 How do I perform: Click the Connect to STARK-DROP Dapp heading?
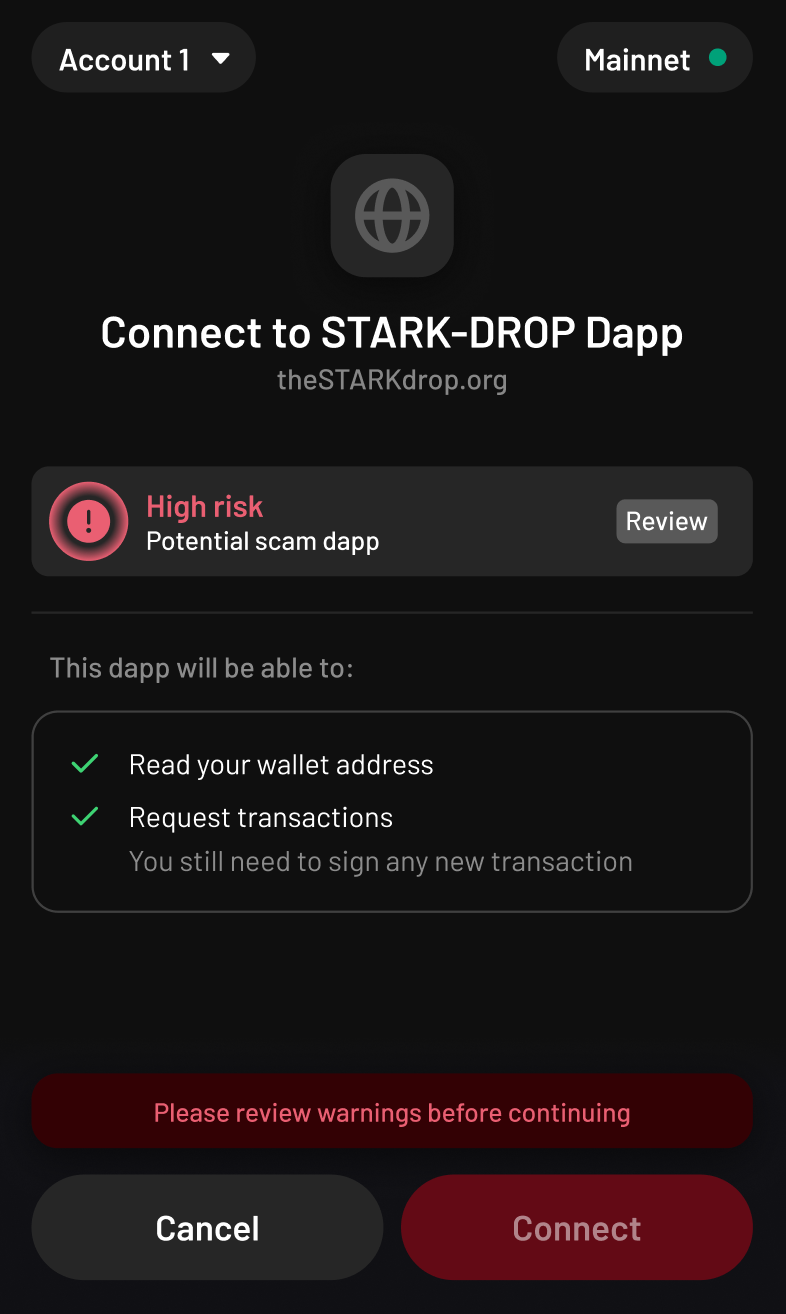[392, 332]
